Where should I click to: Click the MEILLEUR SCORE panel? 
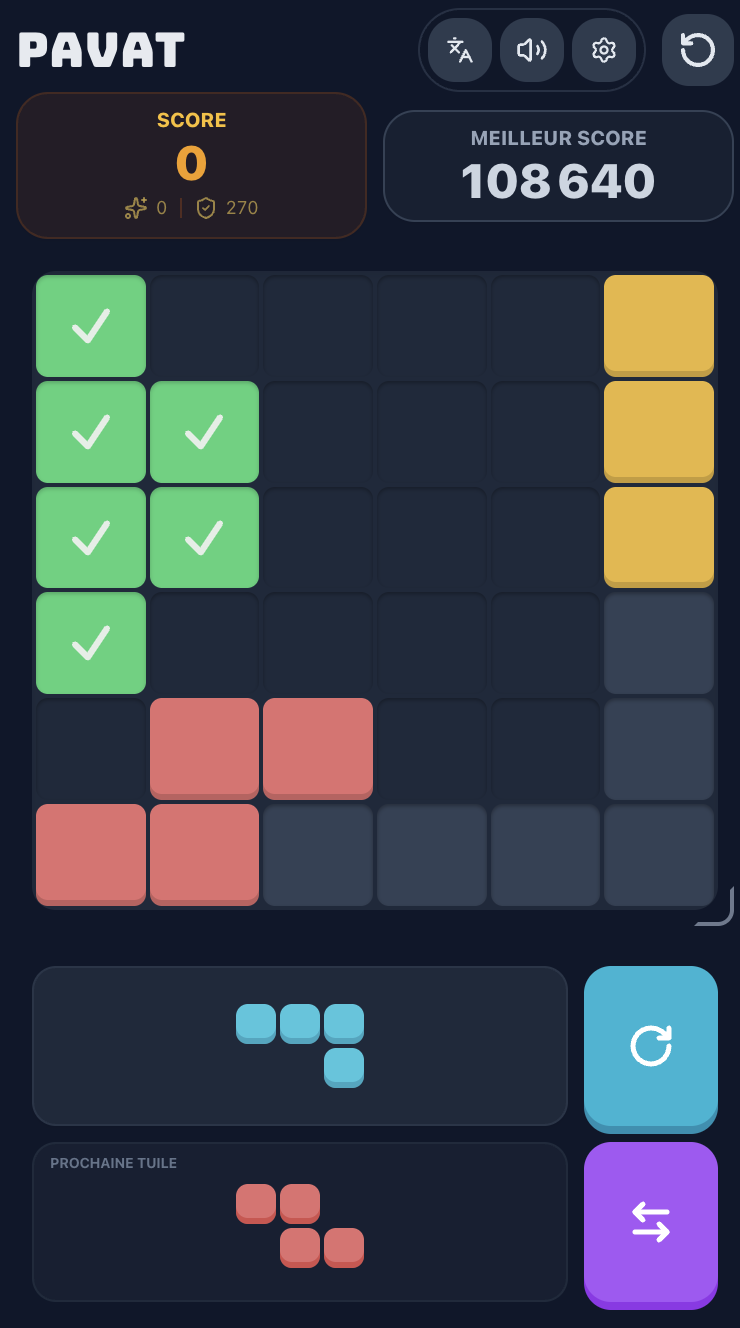point(558,165)
